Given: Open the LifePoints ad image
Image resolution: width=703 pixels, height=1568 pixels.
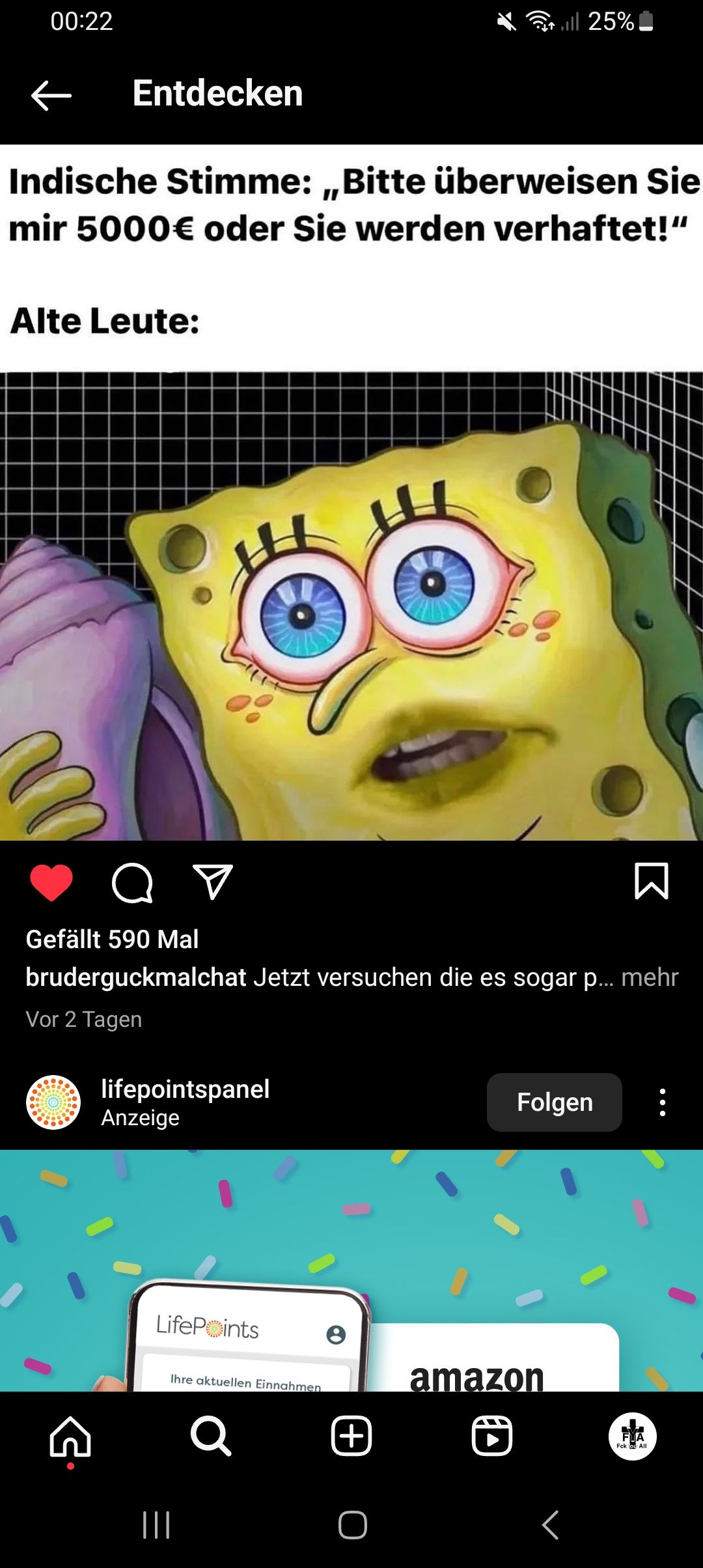Looking at the screenshot, I should pos(351,1270).
